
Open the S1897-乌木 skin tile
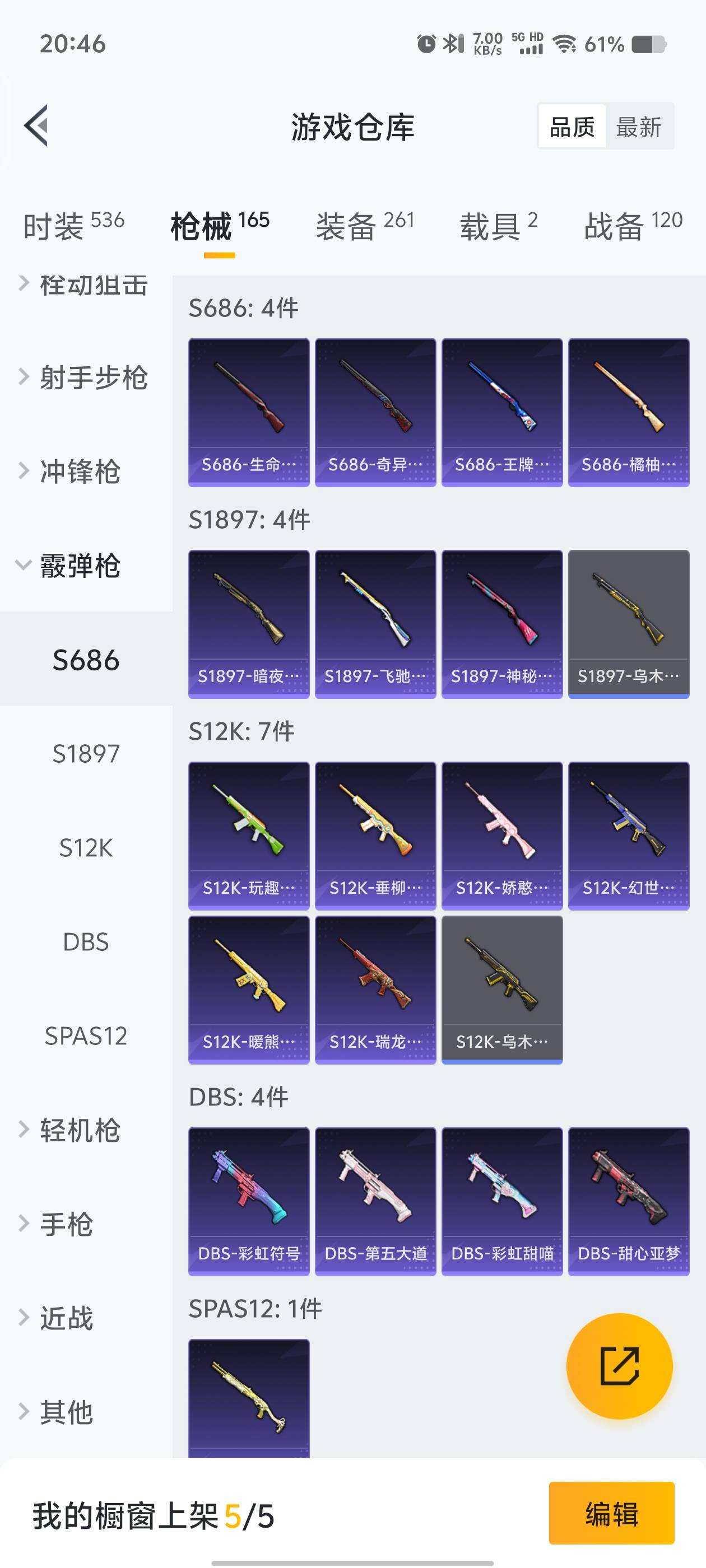[629, 624]
